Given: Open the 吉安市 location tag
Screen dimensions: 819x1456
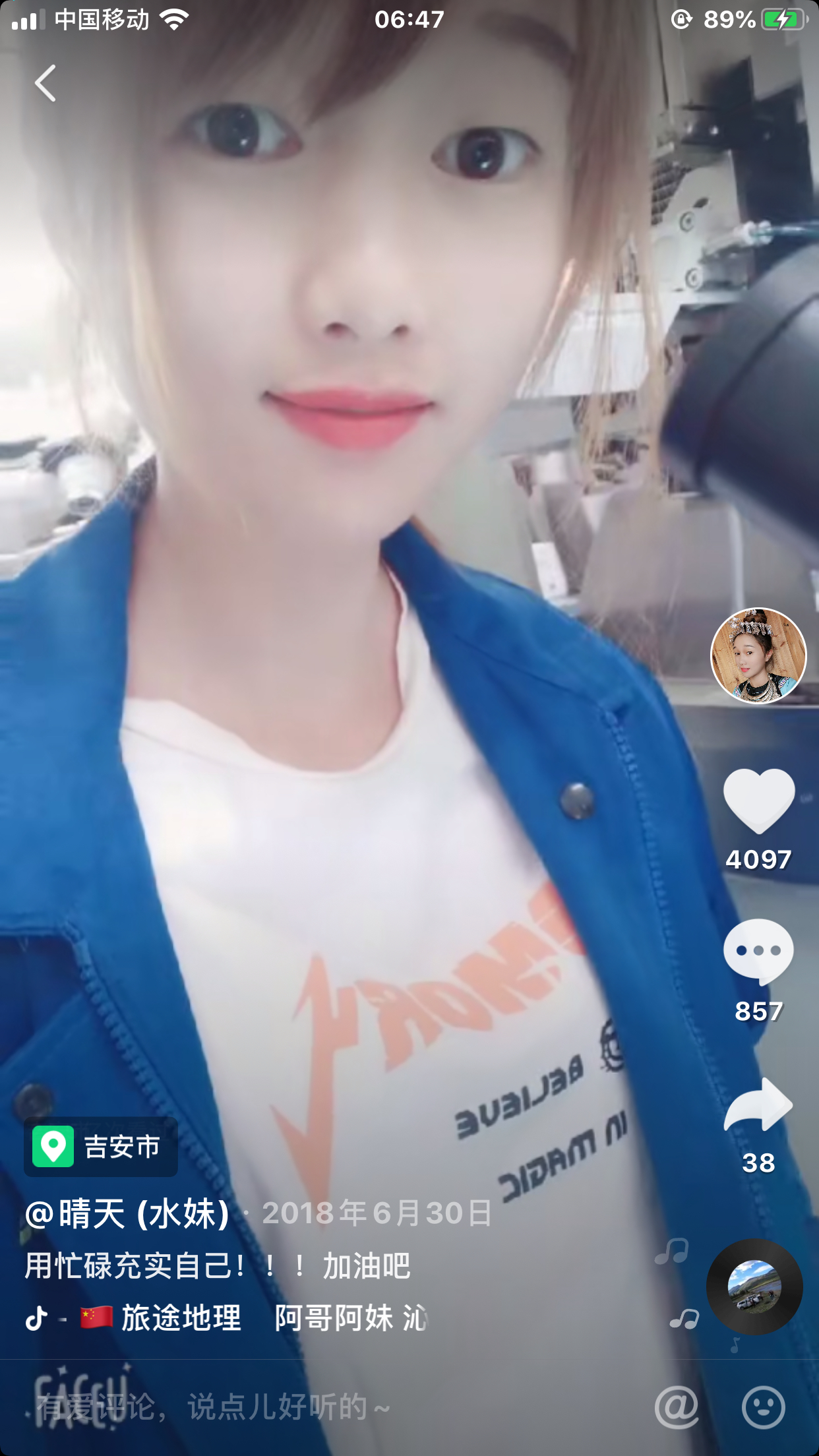Looking at the screenshot, I should 100,1147.
